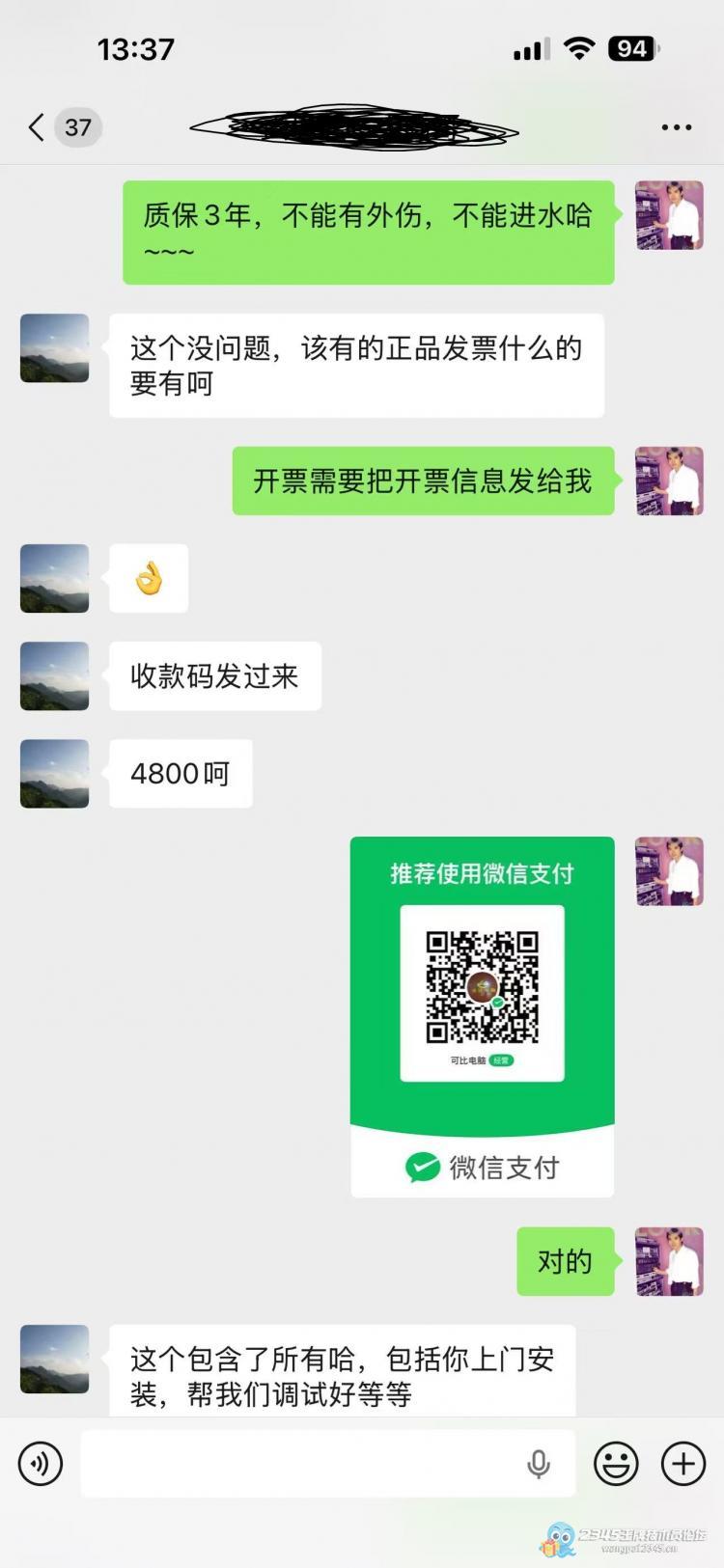Image resolution: width=724 pixels, height=1568 pixels.
Task: Open the chat's three-dot info menu
Action: pyautogui.click(x=676, y=126)
